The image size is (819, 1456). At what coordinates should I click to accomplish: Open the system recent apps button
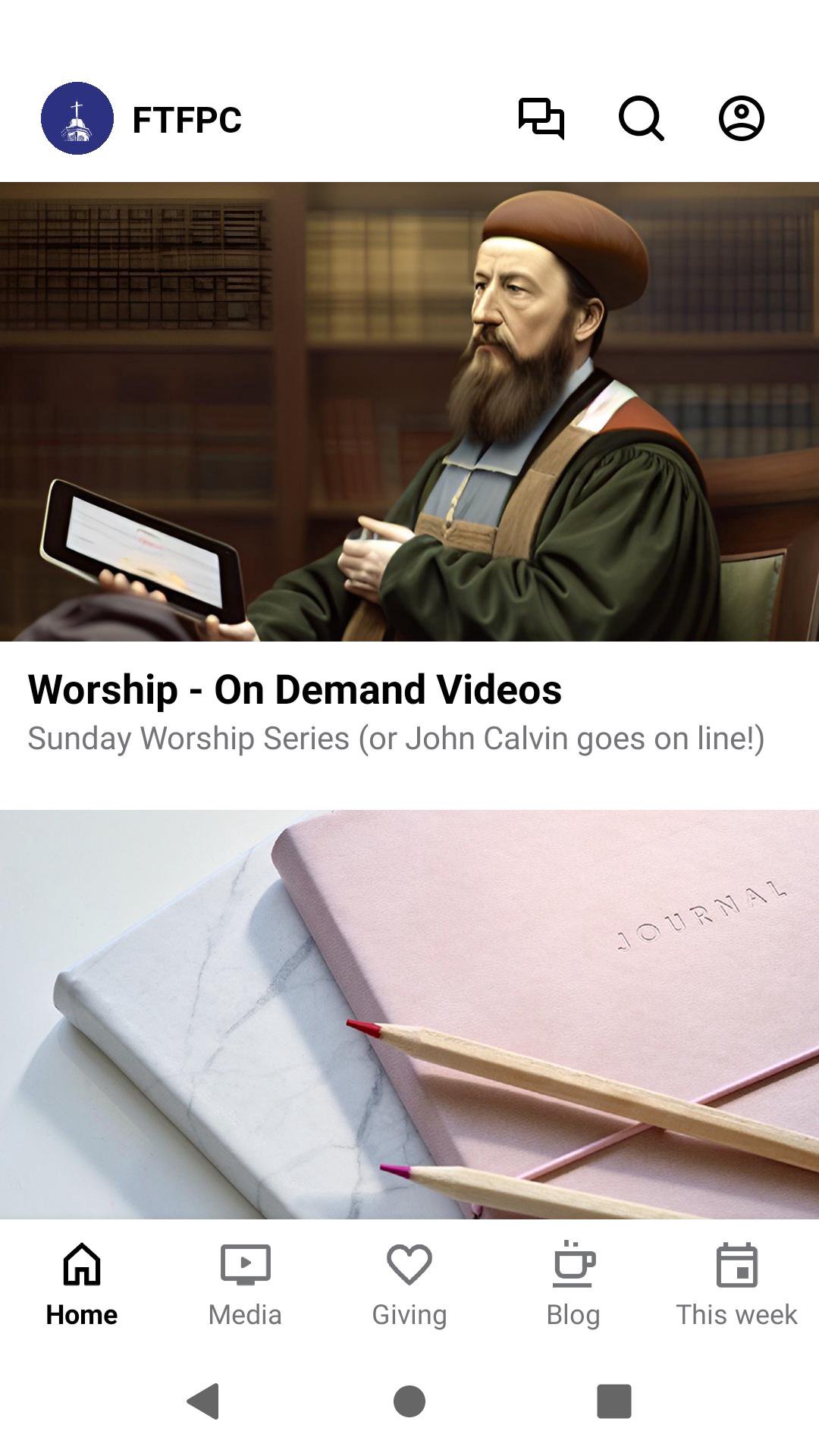pos(614,1401)
